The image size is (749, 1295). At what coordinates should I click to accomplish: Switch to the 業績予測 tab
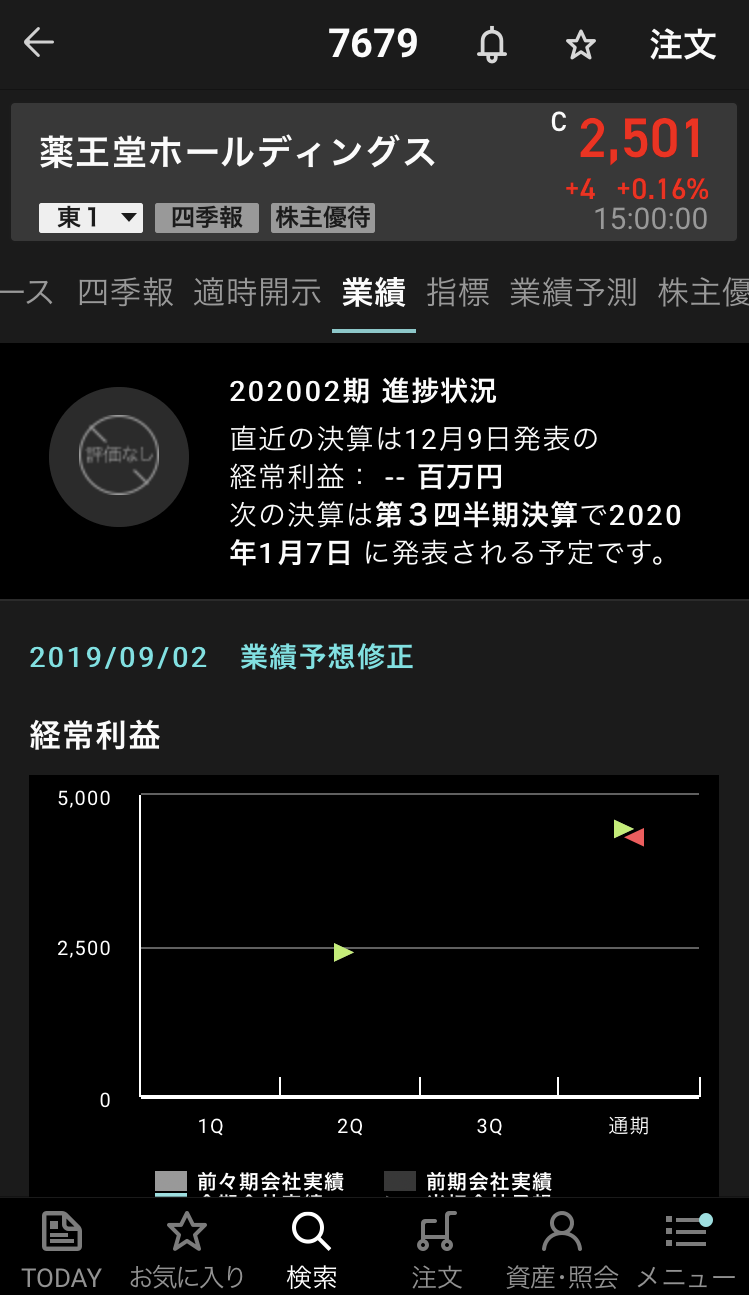click(573, 292)
